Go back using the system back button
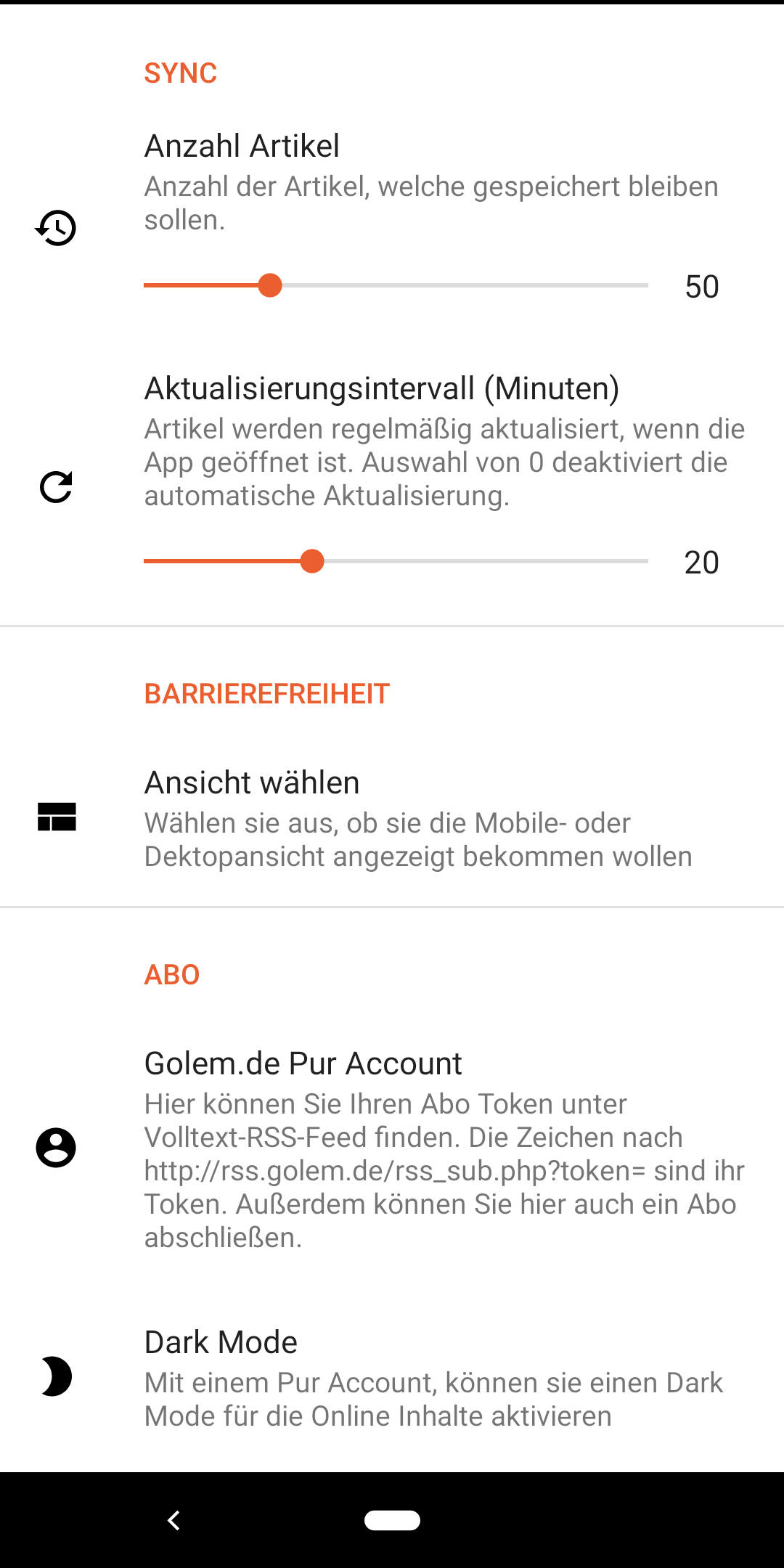784x1568 pixels. click(x=173, y=1520)
